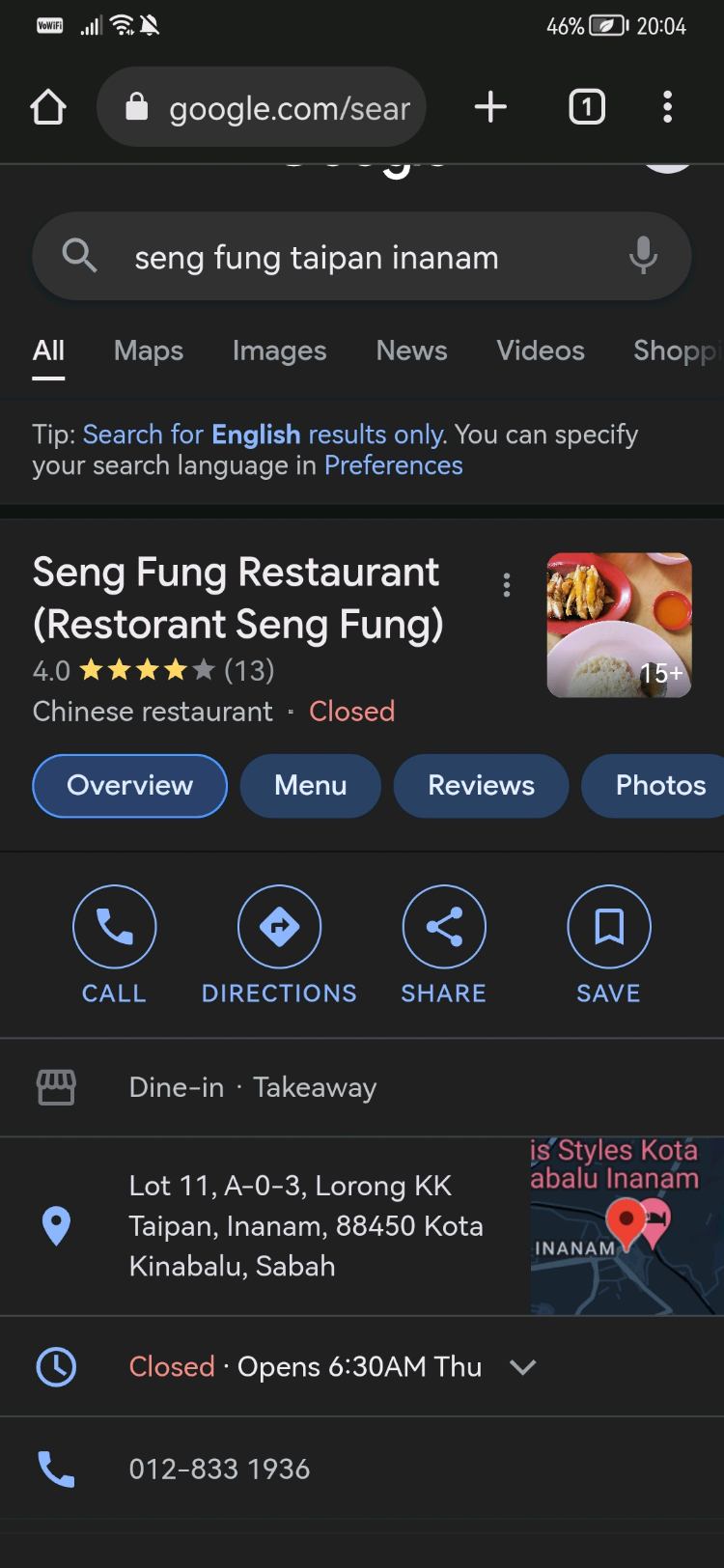Switch to the Images results tab
Image resolution: width=724 pixels, height=1568 pixels.
tap(279, 350)
